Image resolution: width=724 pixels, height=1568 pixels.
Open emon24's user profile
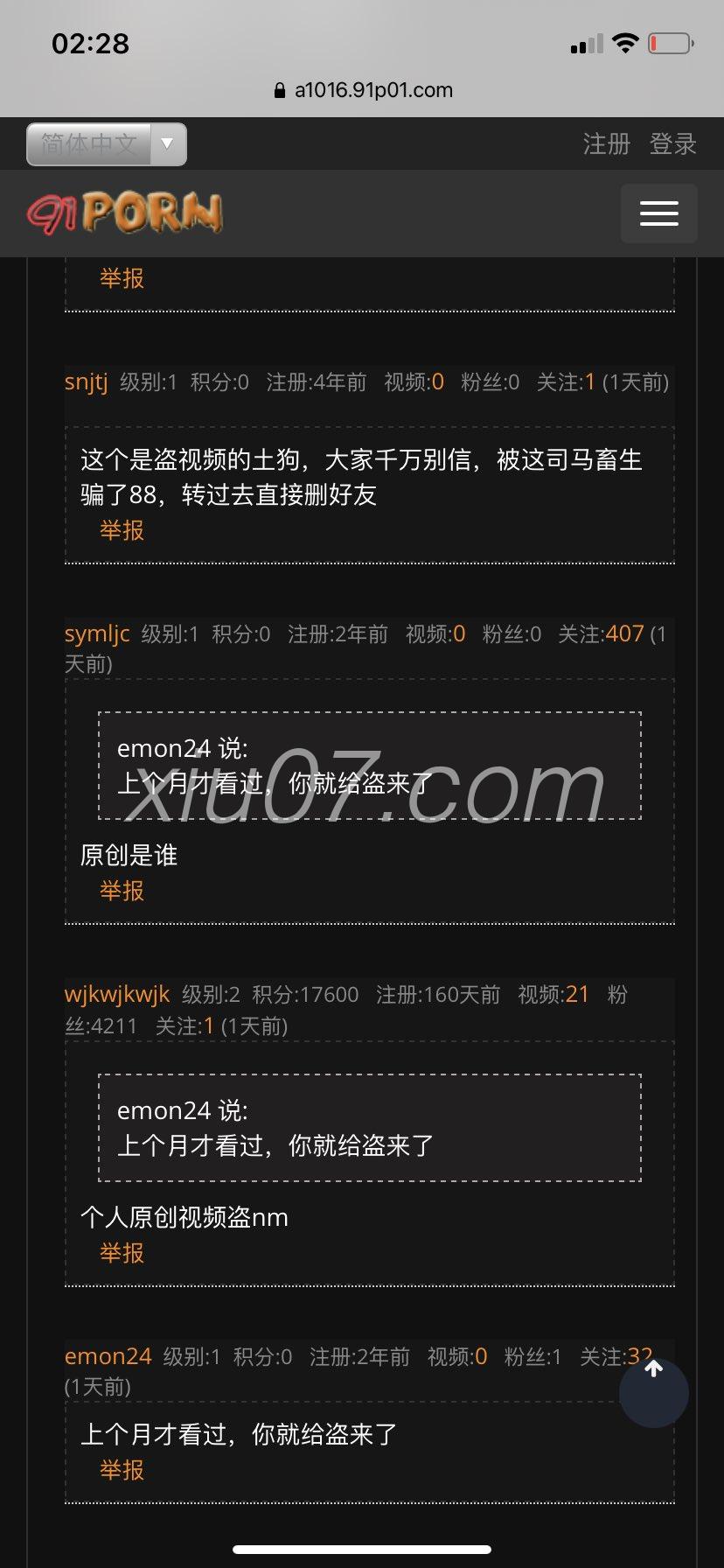[108, 1356]
